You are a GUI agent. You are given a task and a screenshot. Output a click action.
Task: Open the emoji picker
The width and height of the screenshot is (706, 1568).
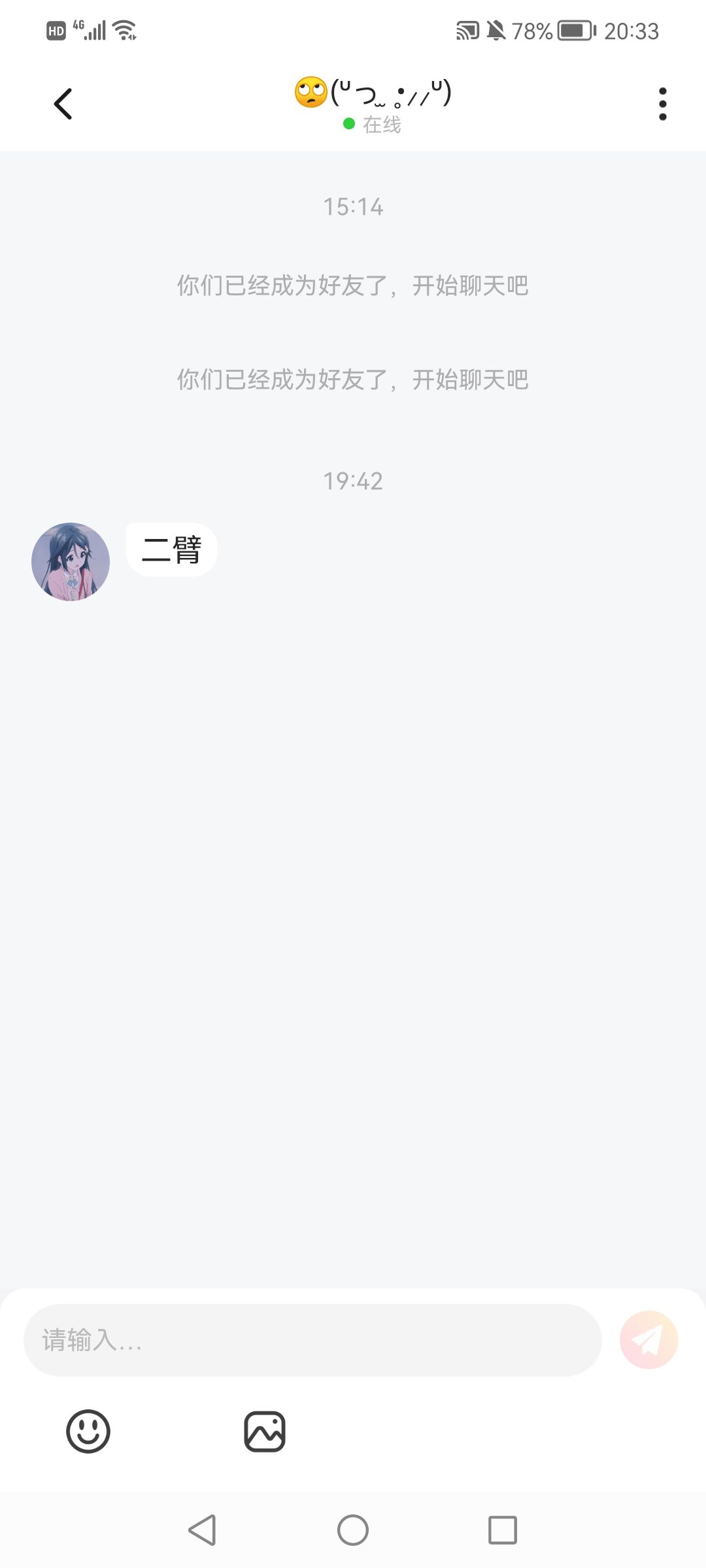(88, 1431)
